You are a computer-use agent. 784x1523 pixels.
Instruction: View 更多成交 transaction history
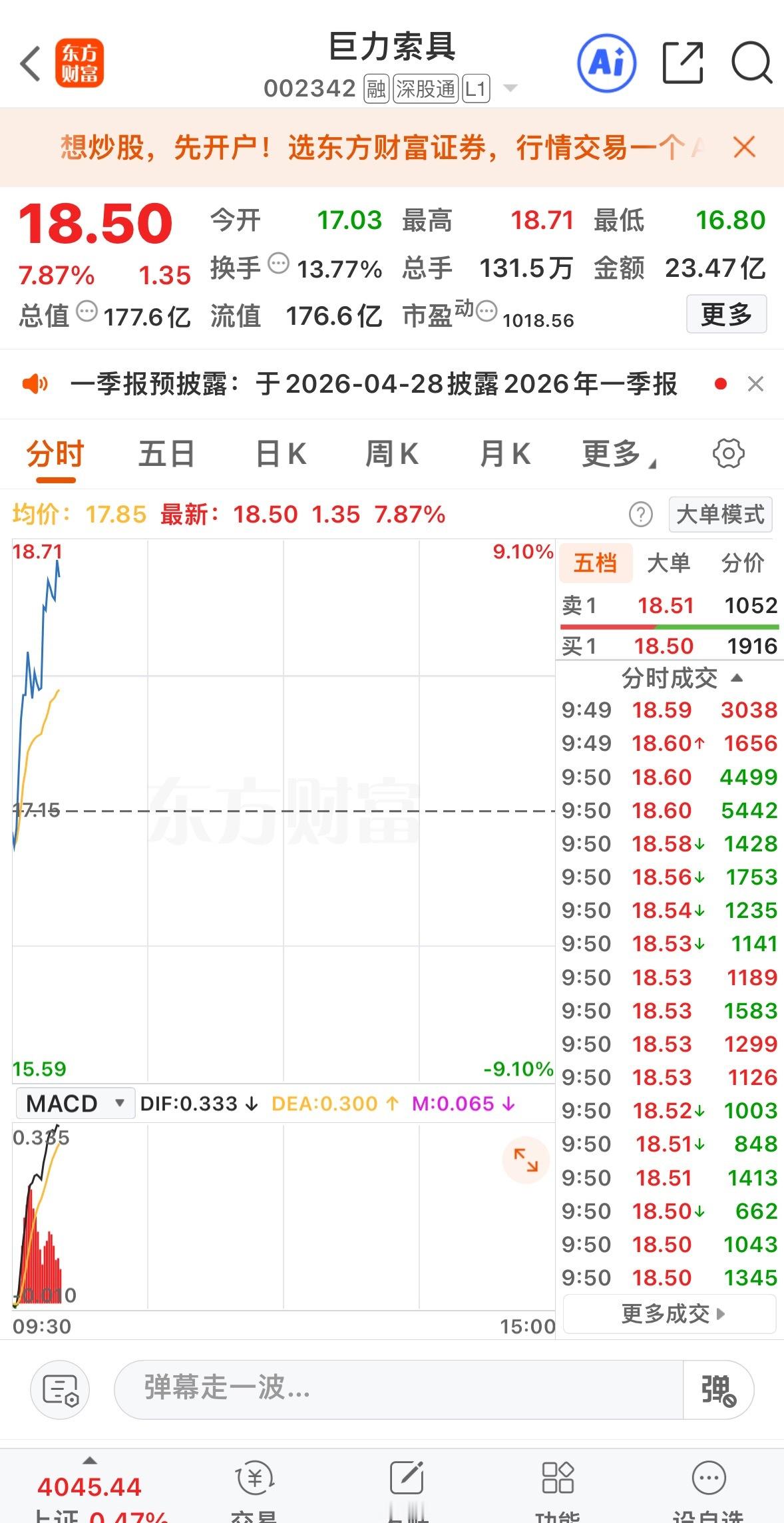pyautogui.click(x=668, y=1313)
